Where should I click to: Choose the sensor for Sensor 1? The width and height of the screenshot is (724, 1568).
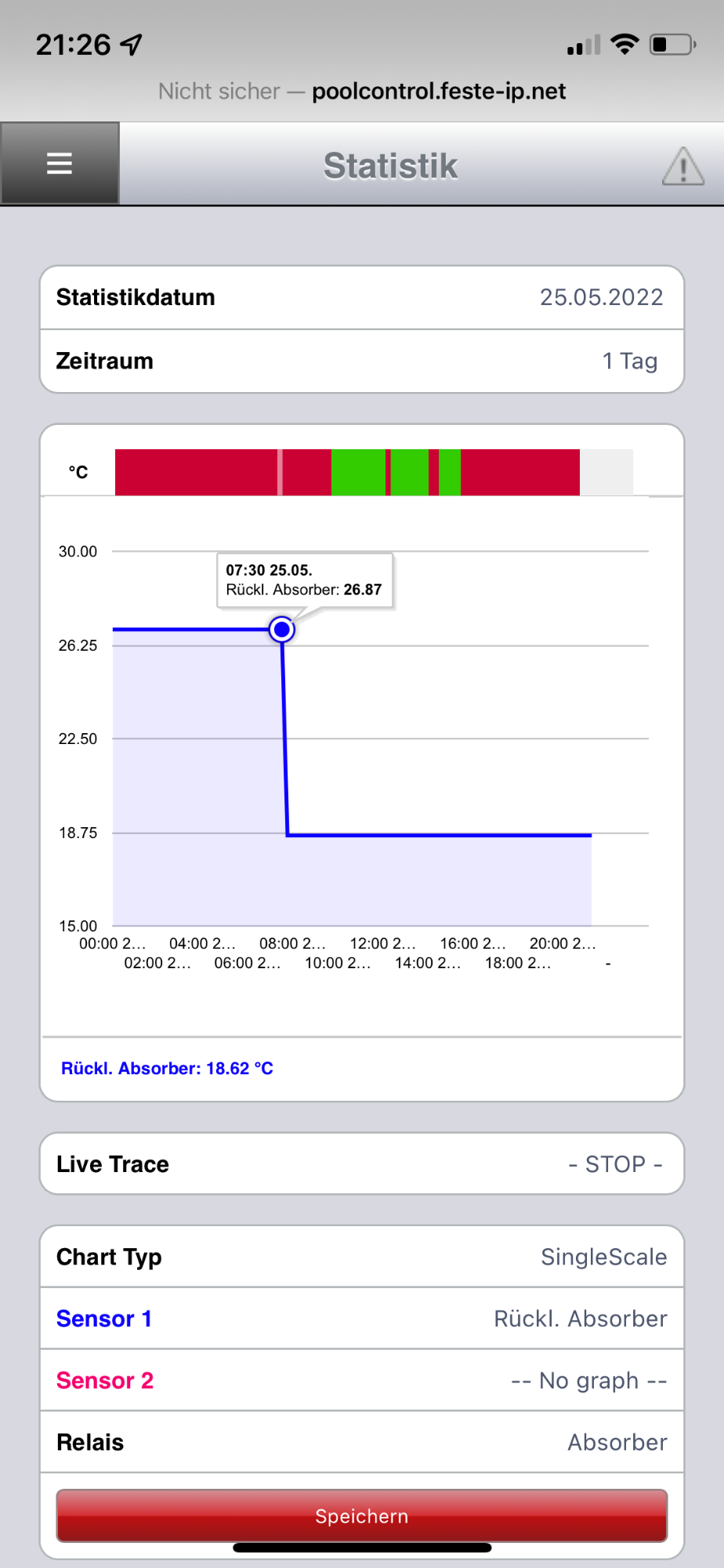(362, 1319)
